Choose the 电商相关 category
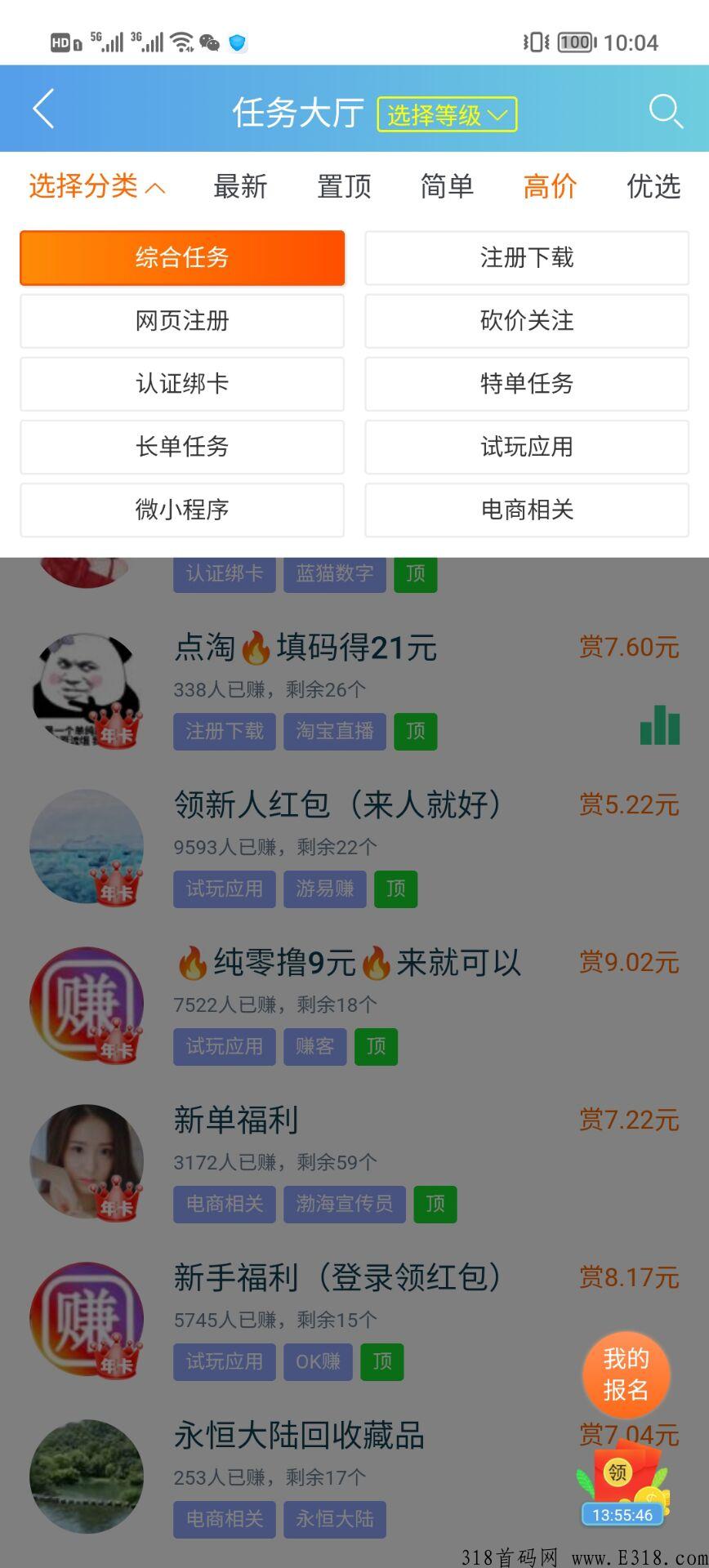709x1568 pixels. pyautogui.click(x=527, y=510)
